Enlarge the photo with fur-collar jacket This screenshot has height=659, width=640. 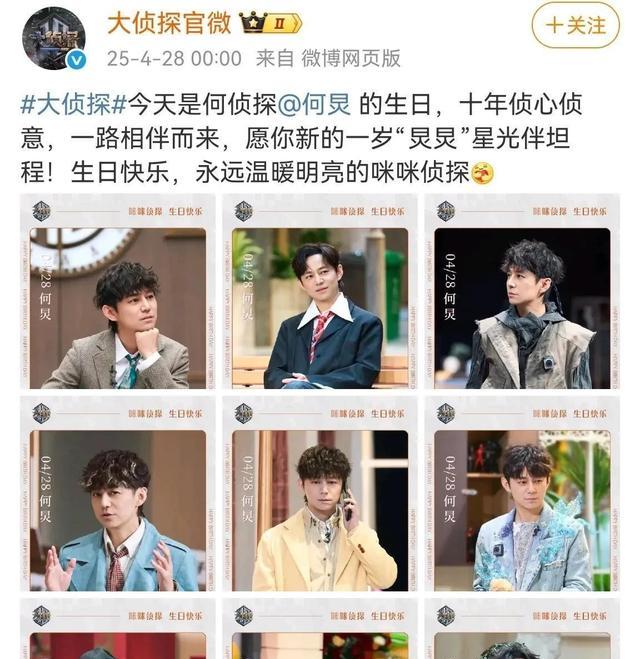click(521, 292)
